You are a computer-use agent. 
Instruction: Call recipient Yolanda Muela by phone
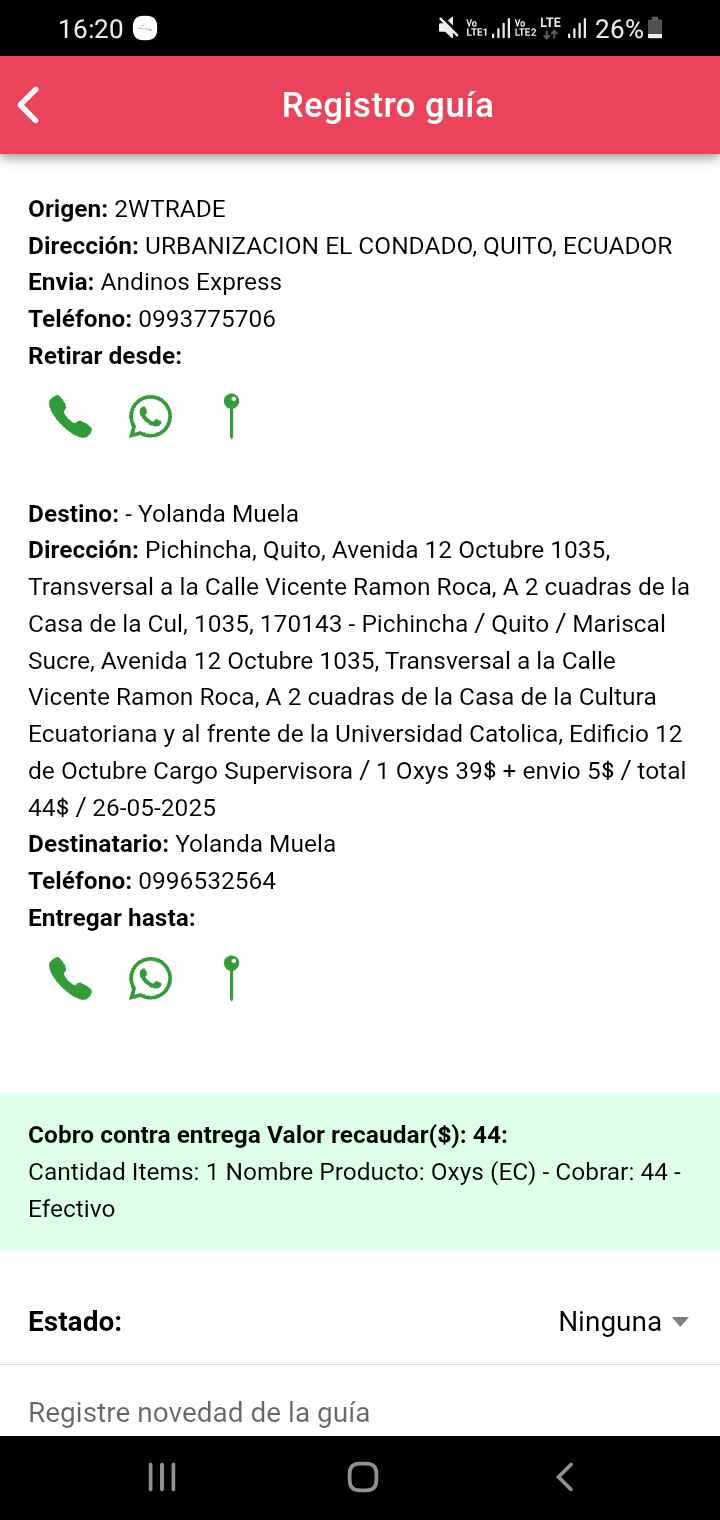coord(70,979)
